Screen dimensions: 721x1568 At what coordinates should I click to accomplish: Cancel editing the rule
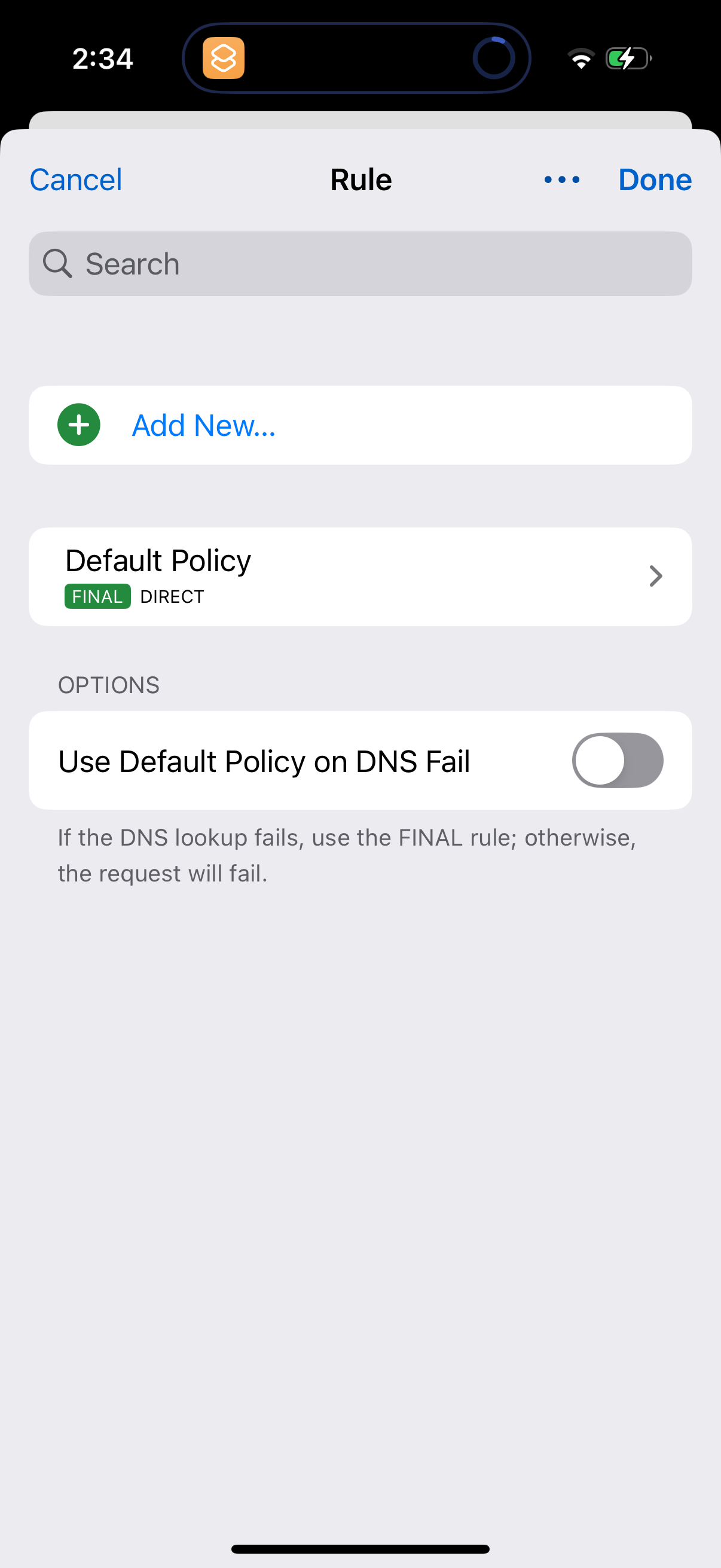pos(75,179)
